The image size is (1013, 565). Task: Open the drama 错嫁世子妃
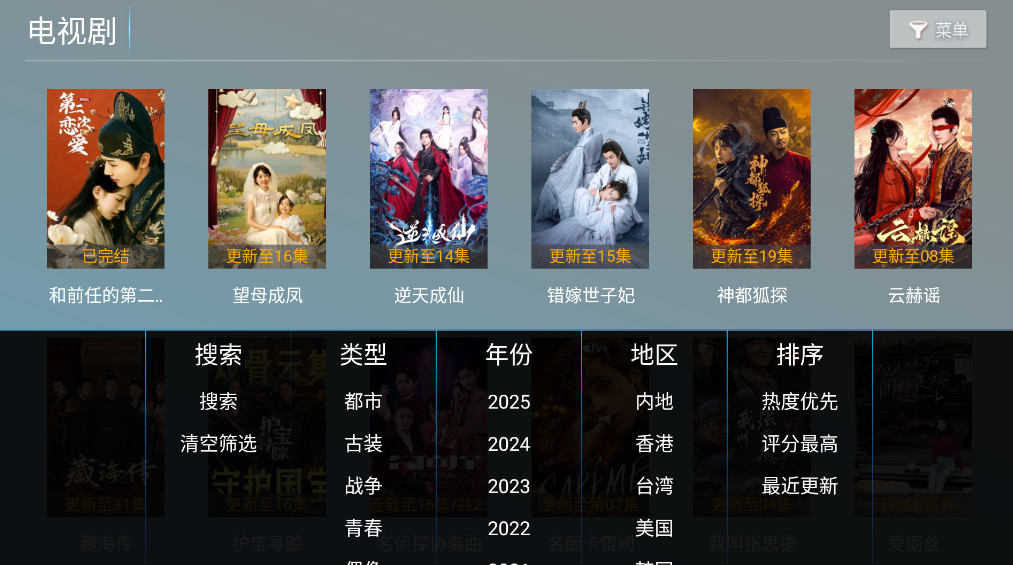pyautogui.click(x=590, y=179)
